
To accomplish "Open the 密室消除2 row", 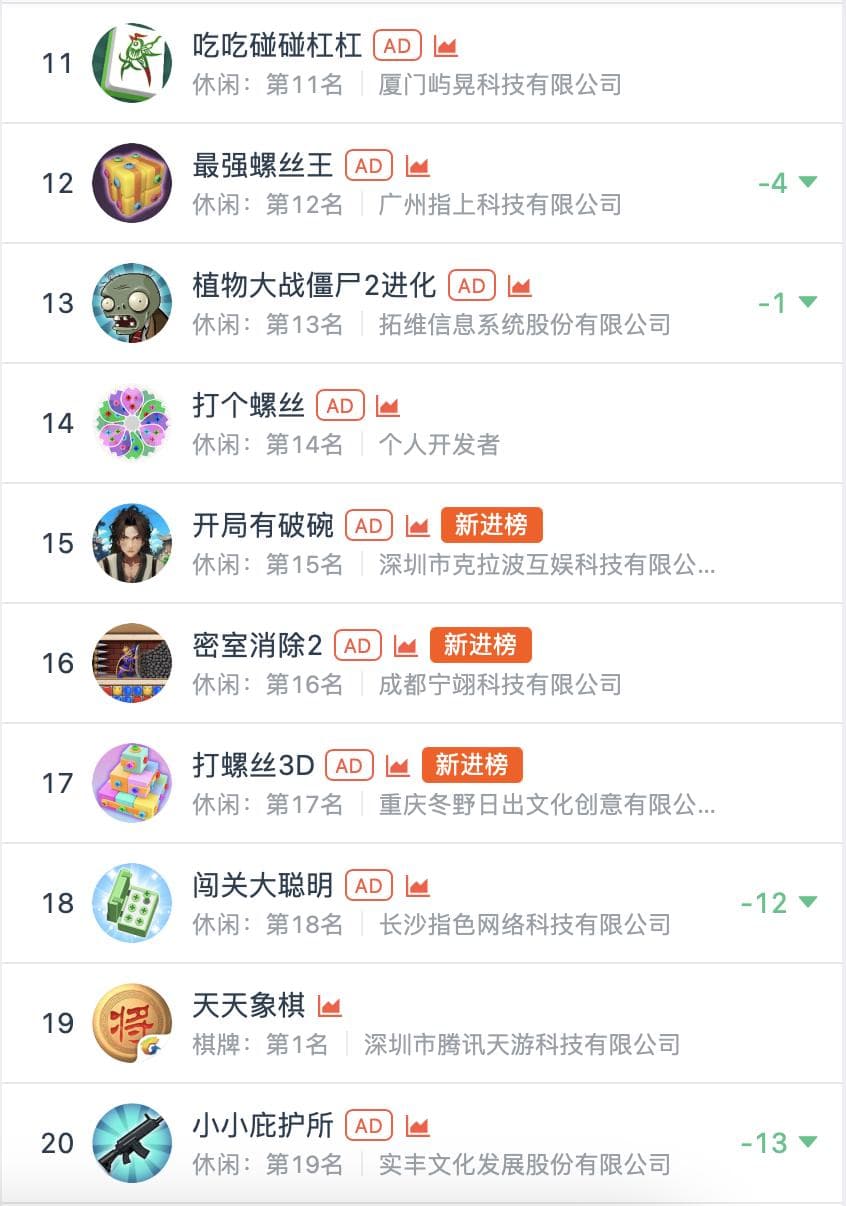I will 257,646.
